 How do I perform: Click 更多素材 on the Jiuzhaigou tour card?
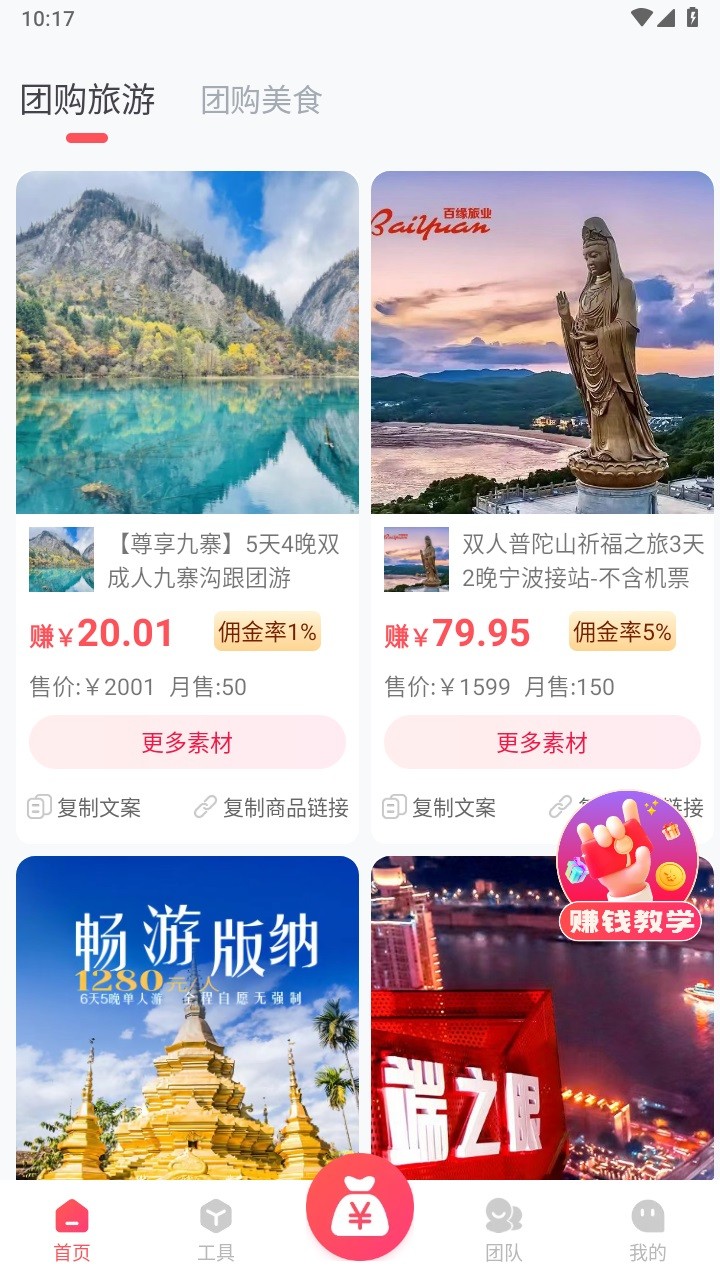[x=187, y=742]
